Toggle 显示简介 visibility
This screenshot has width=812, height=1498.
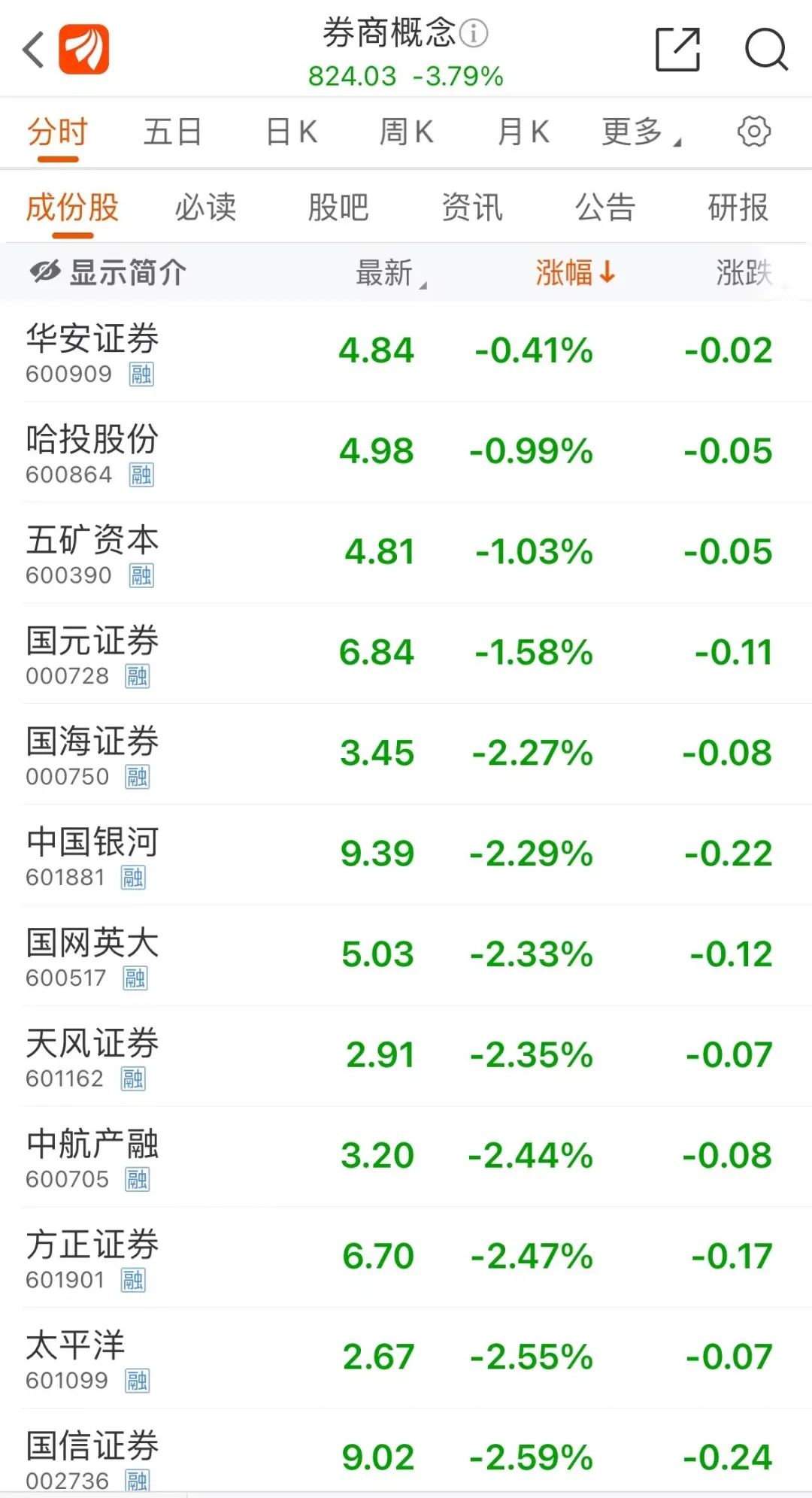(108, 272)
